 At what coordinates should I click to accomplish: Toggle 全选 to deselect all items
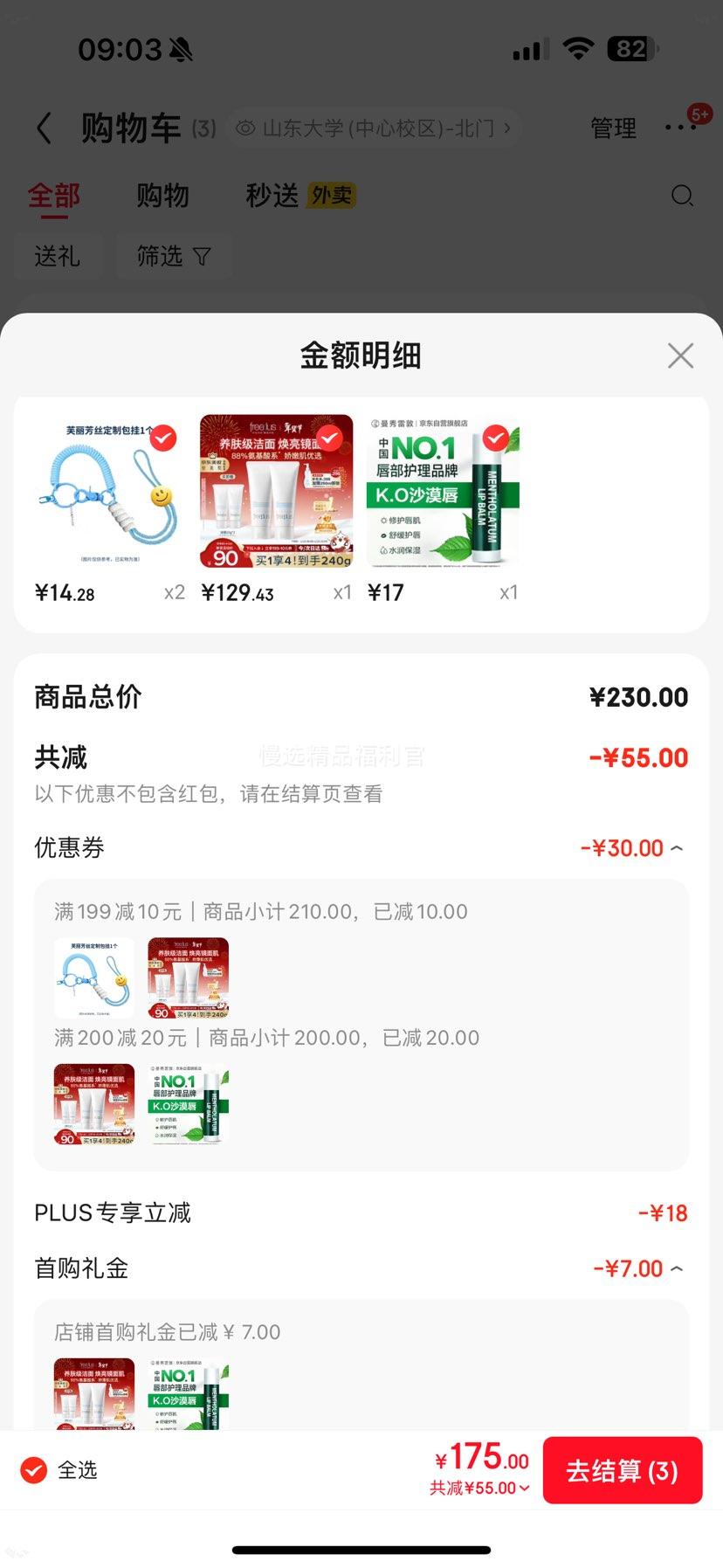click(x=33, y=1469)
